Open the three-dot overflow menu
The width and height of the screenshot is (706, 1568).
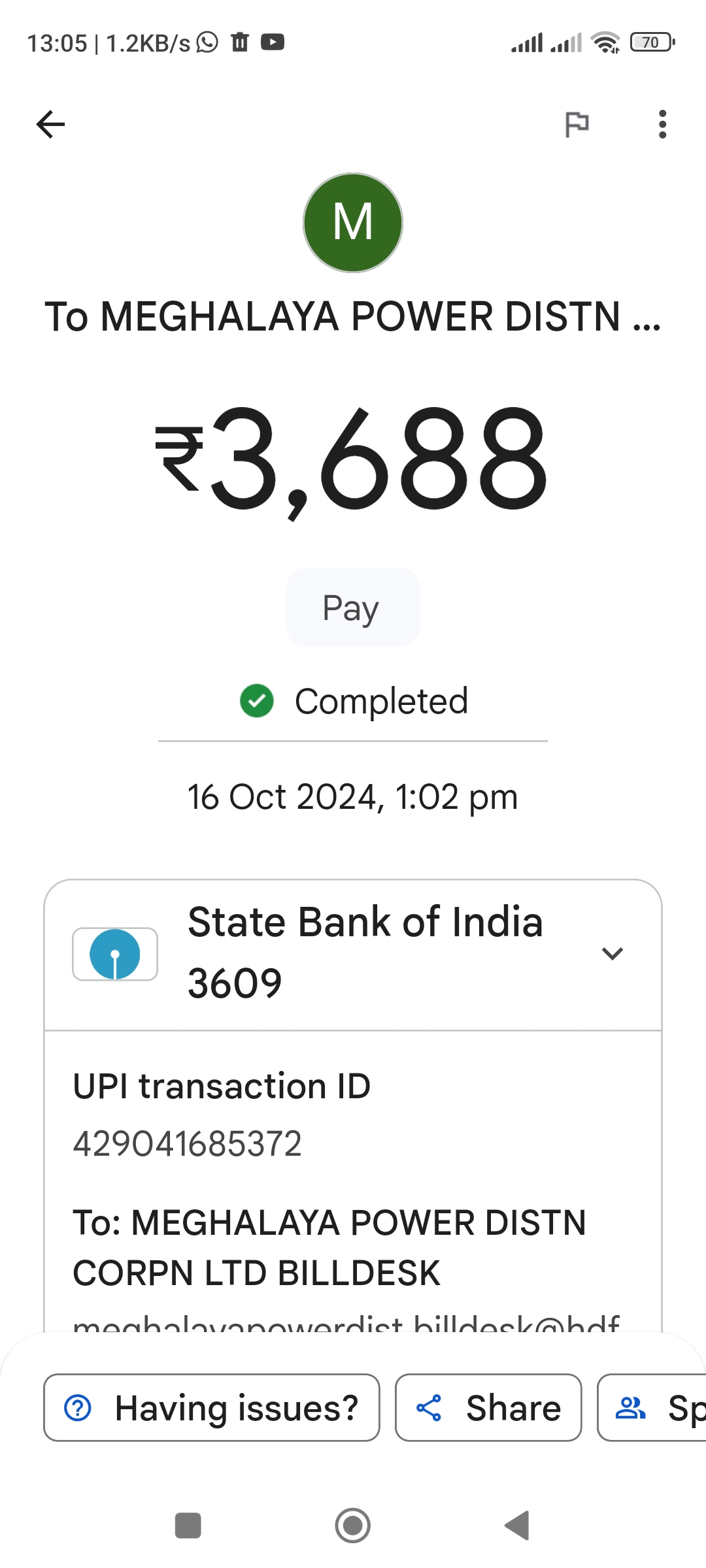coord(662,124)
